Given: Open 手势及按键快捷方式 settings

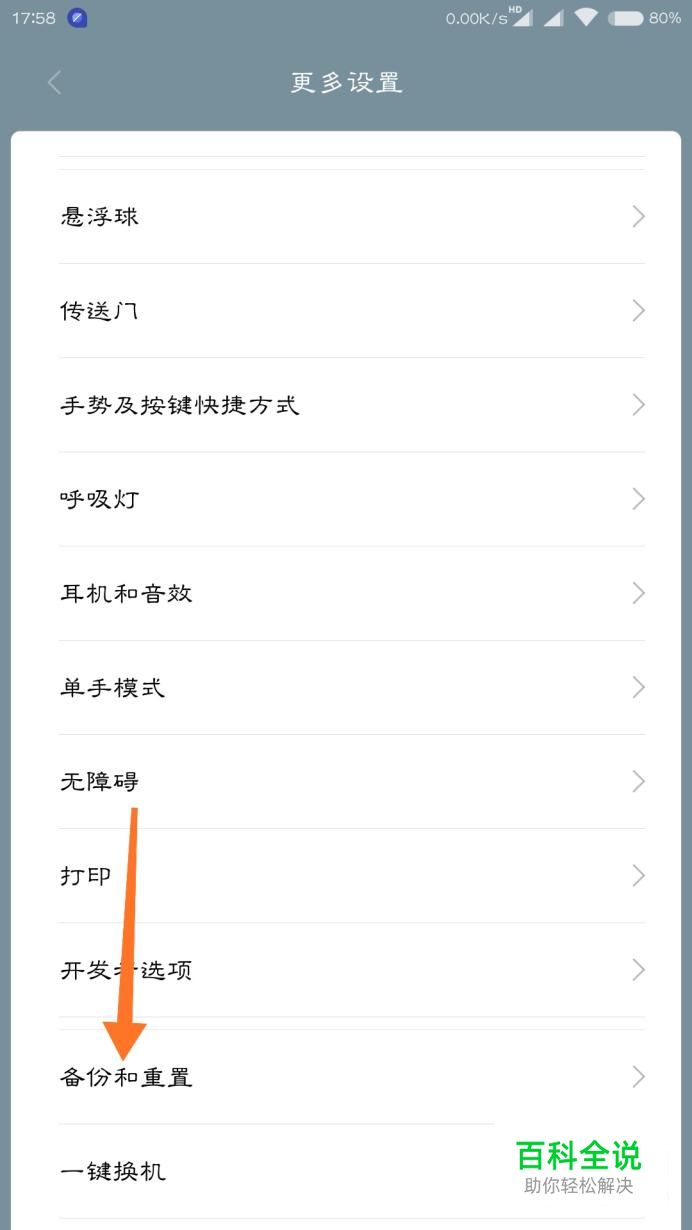Looking at the screenshot, I should [350, 405].
